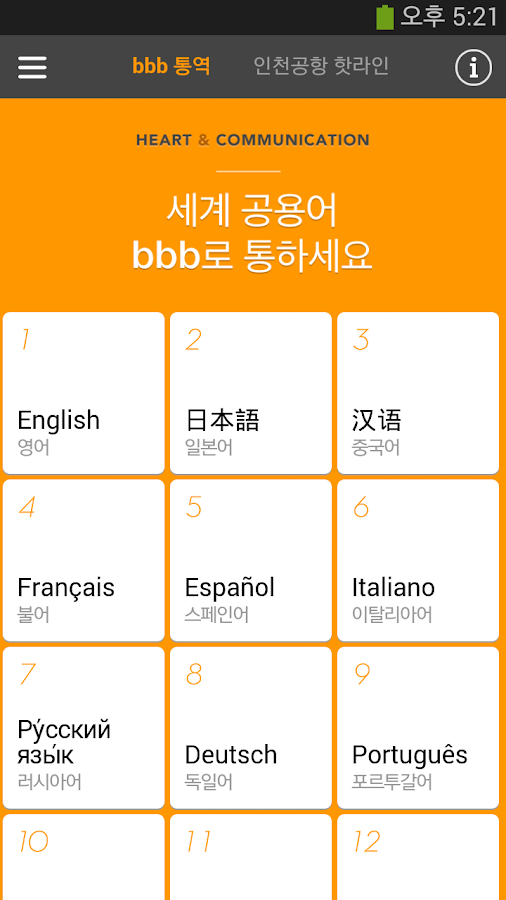Open the Português tile
Viewport: 506px width, 900px height.
[418, 728]
